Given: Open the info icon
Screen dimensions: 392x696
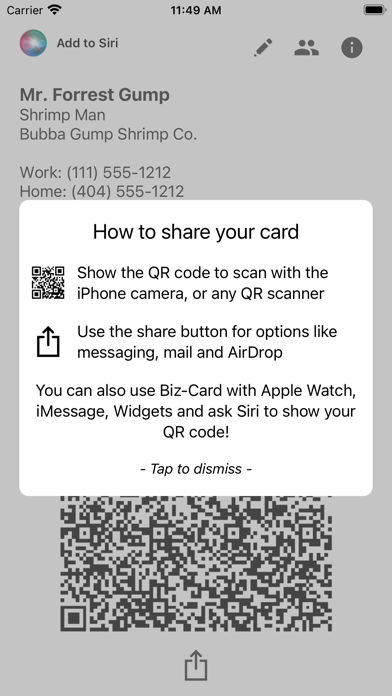Looking at the screenshot, I should pos(352,47).
